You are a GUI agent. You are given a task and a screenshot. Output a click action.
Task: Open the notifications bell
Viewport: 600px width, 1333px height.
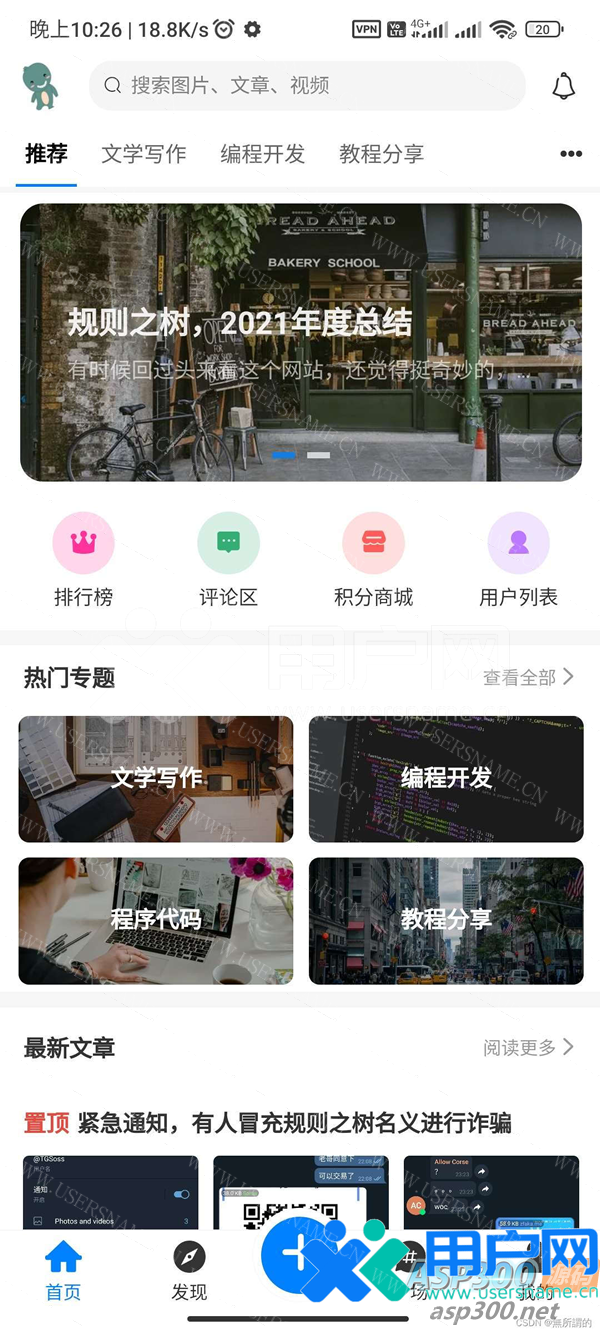[x=563, y=86]
